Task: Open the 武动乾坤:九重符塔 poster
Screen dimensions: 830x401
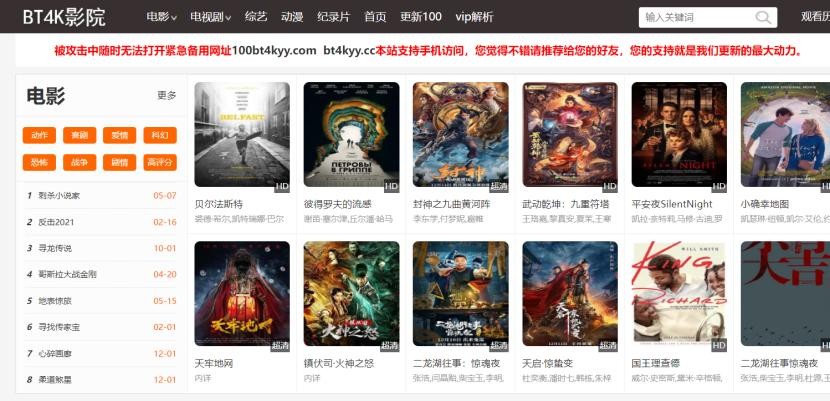Action: point(569,135)
